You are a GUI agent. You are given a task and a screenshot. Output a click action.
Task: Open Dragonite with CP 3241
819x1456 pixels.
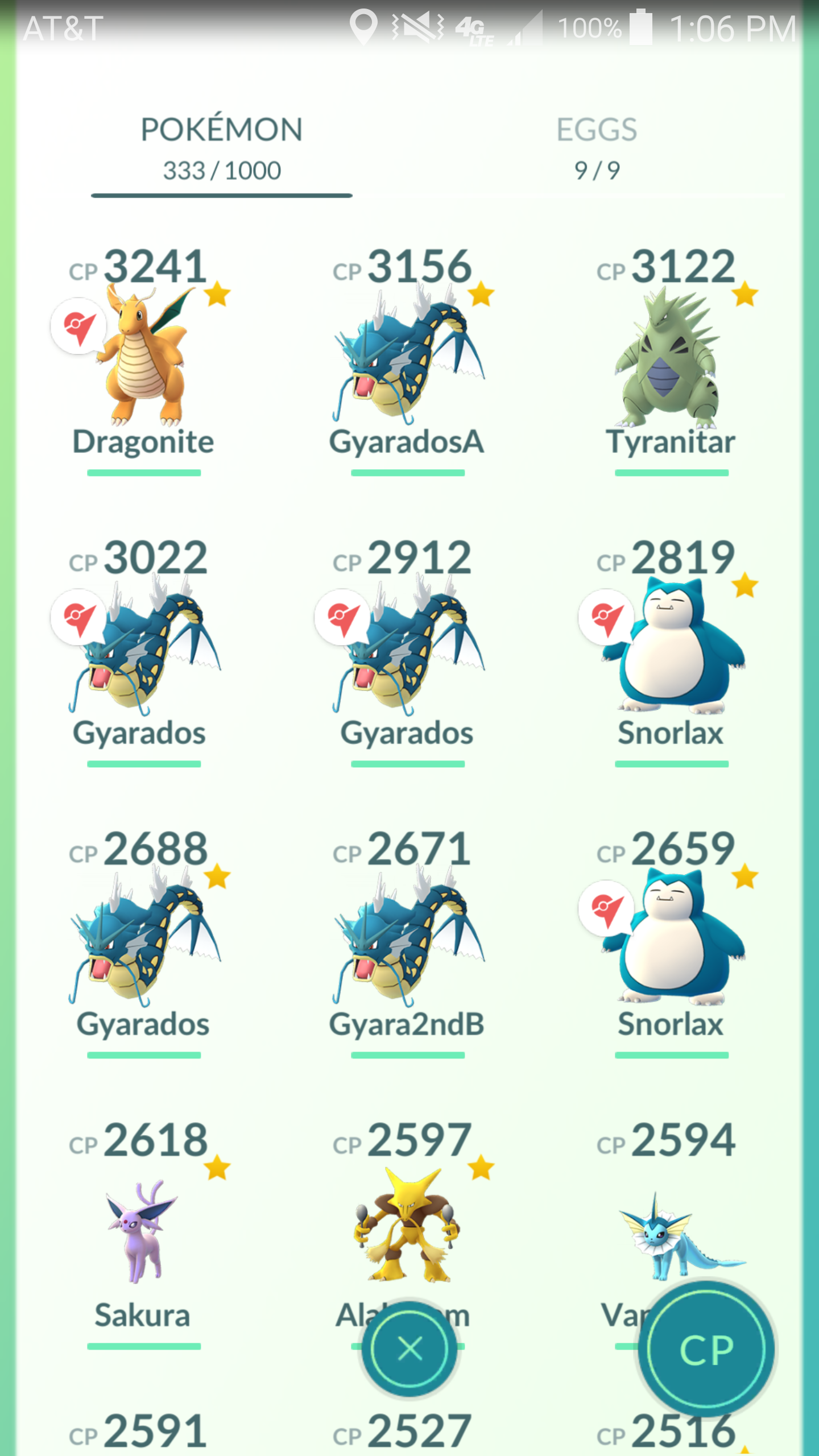click(x=143, y=358)
